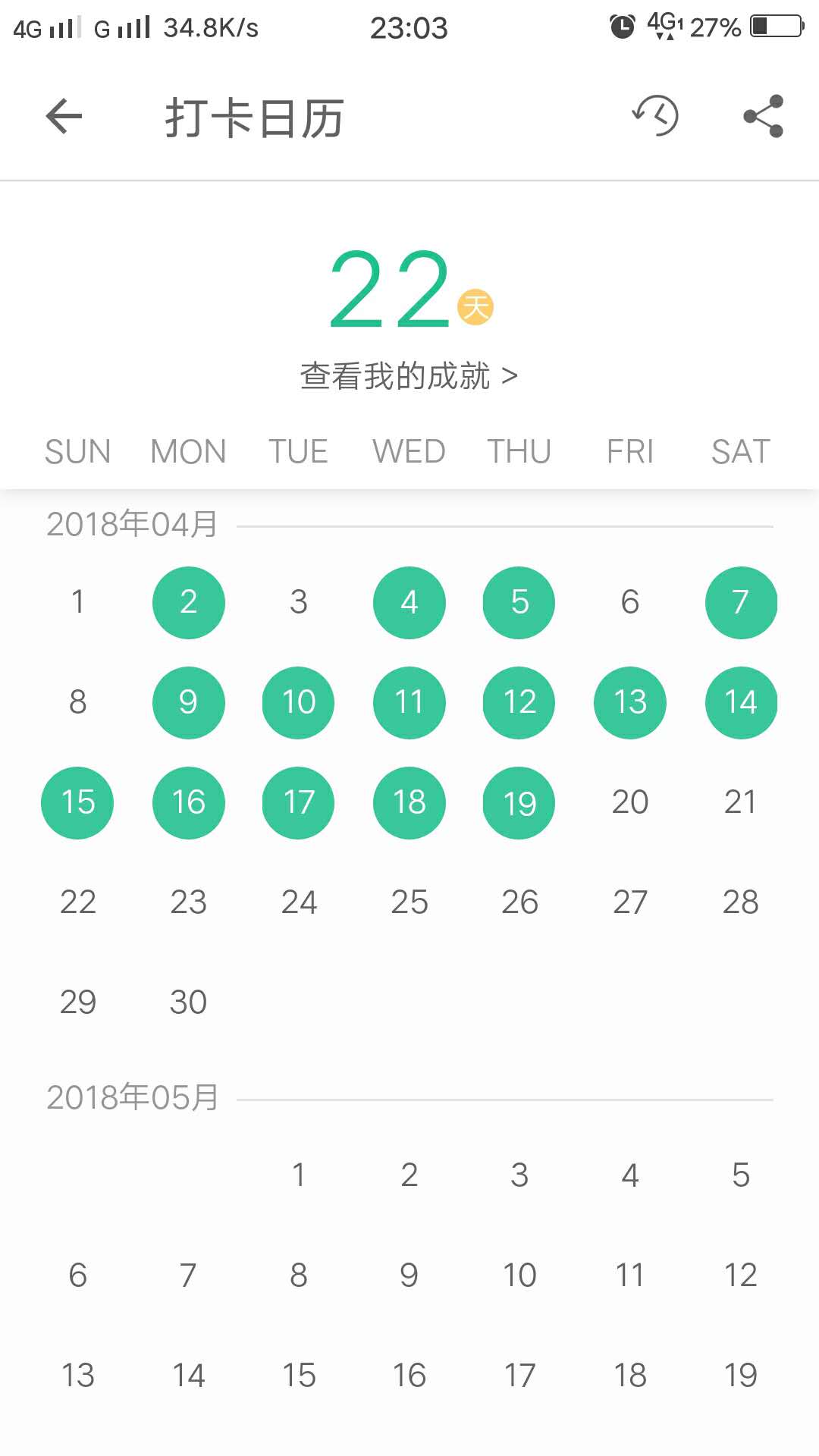Select April 7 checked-in day
Image resolution: width=819 pixels, height=1456 pixels.
(740, 602)
